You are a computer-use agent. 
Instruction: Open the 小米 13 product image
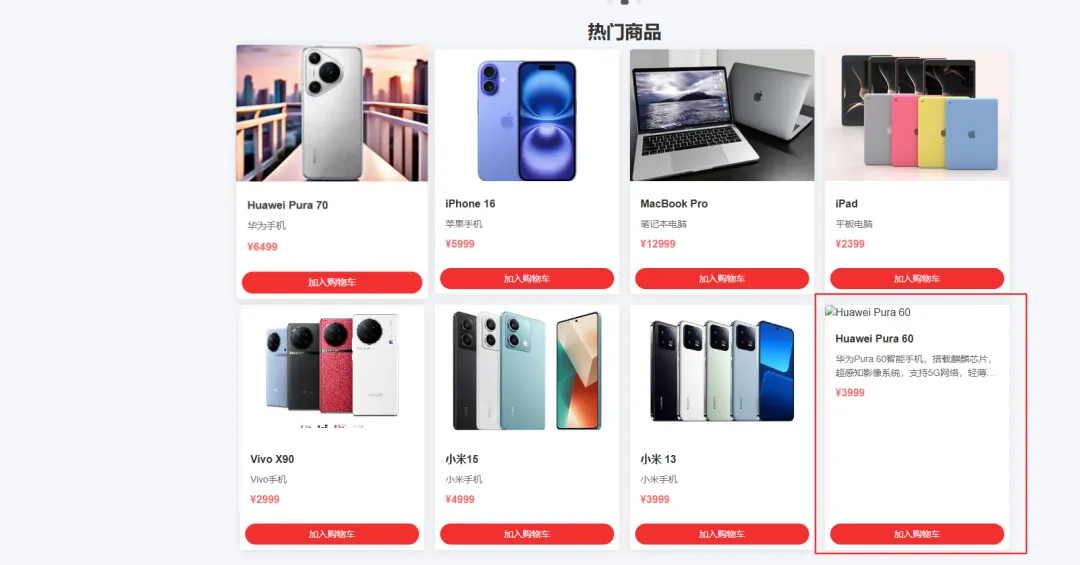(x=721, y=370)
